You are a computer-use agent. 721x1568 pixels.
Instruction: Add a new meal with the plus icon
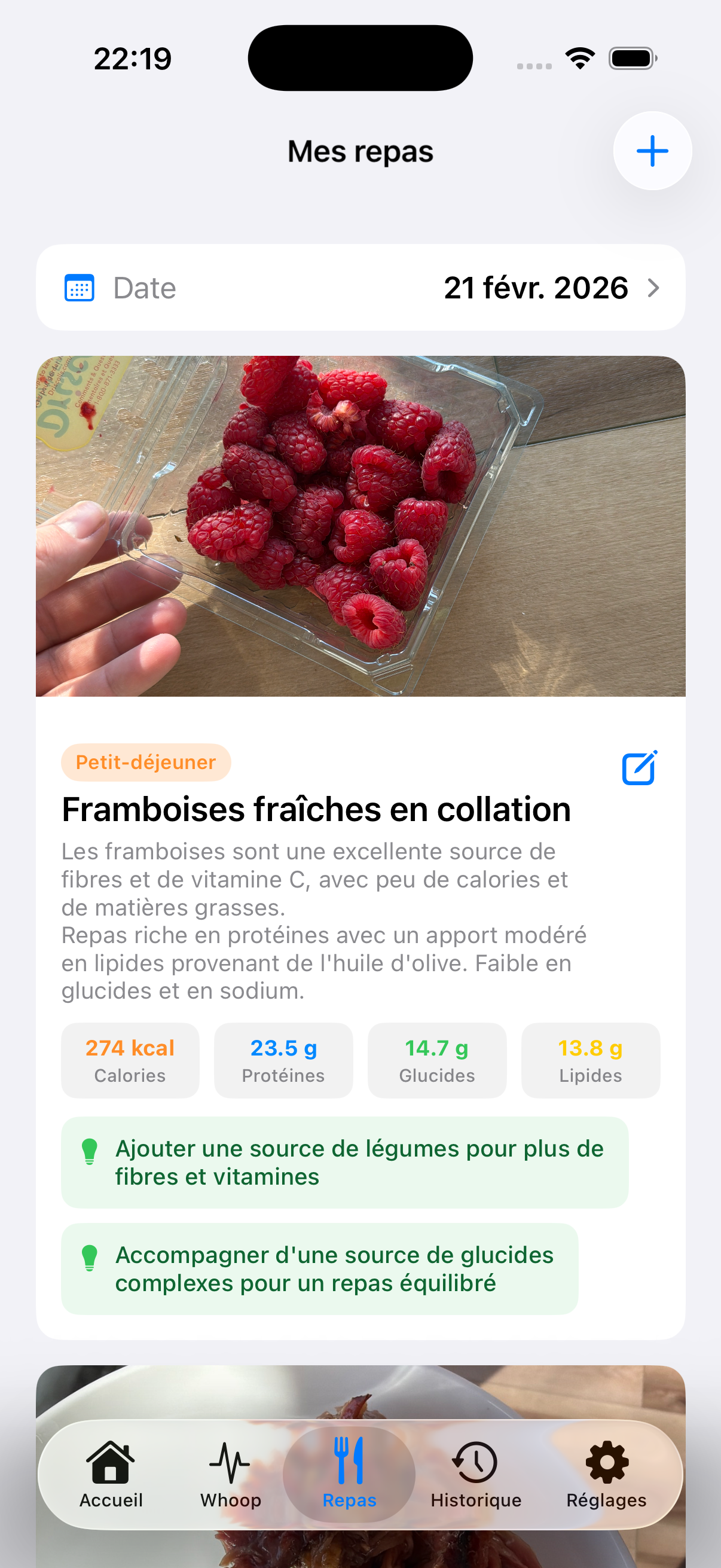pyautogui.click(x=652, y=151)
